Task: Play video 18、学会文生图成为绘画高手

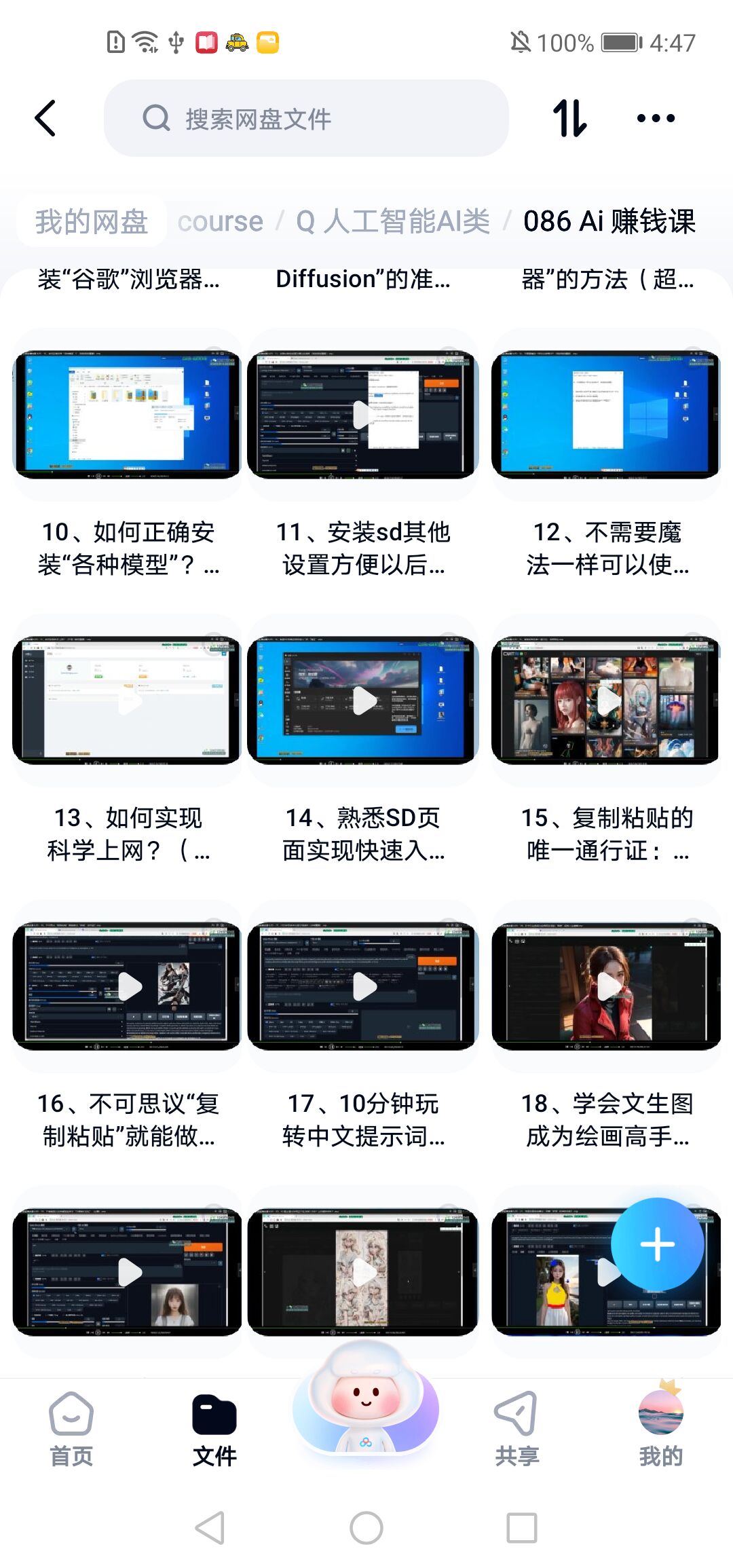Action: [606, 986]
